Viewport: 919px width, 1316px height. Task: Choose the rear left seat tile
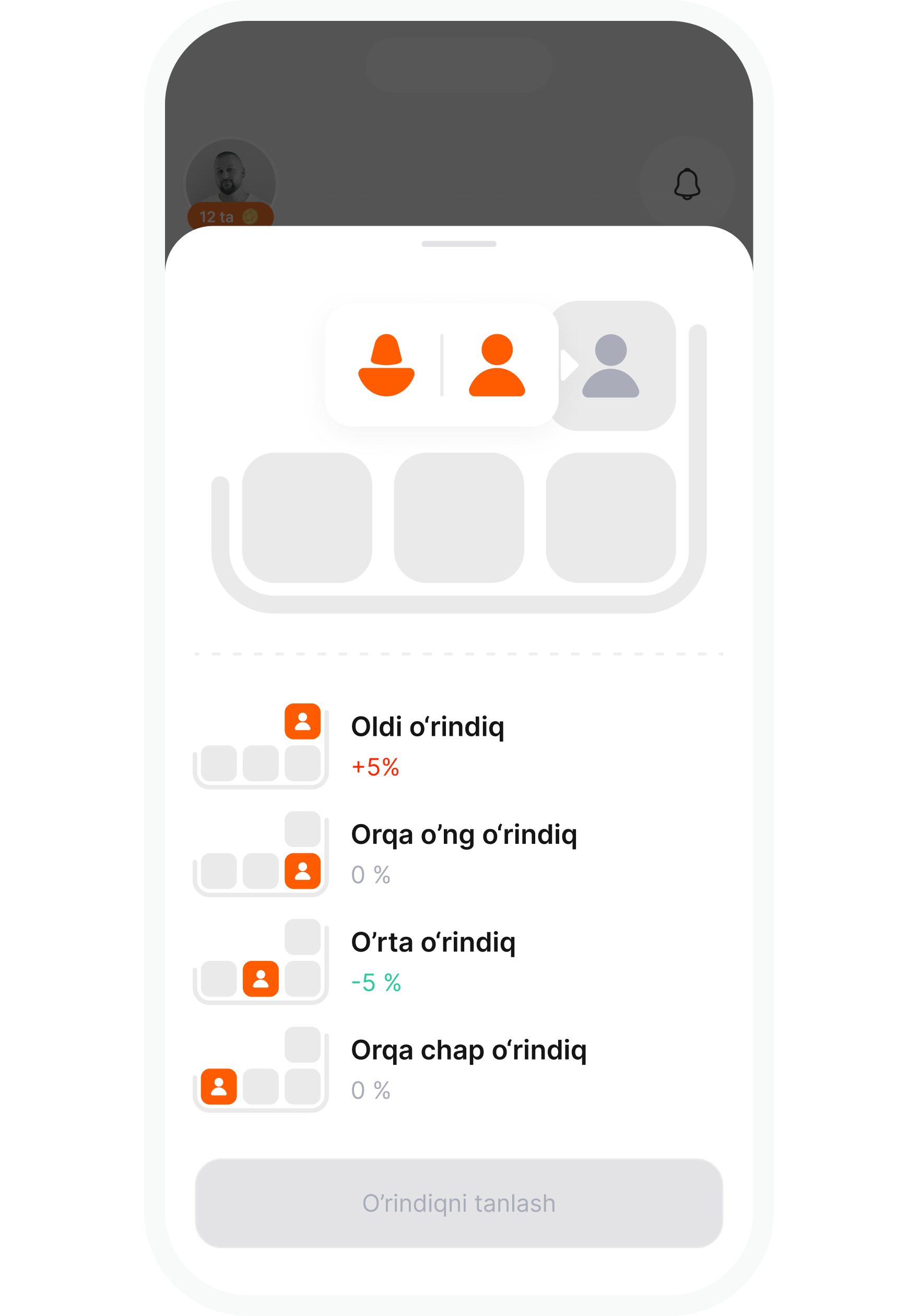[x=307, y=518]
